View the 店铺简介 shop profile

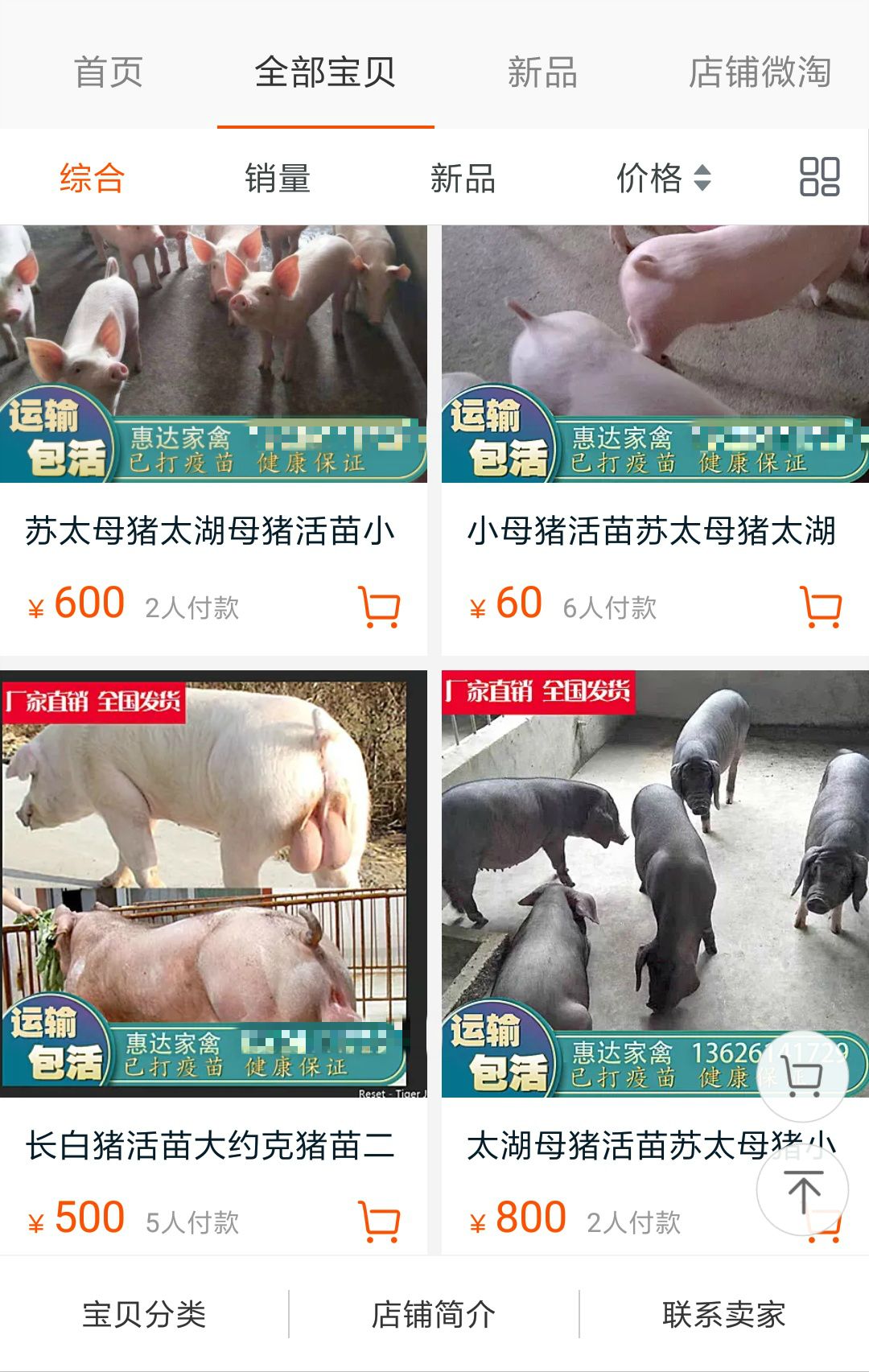(434, 1314)
